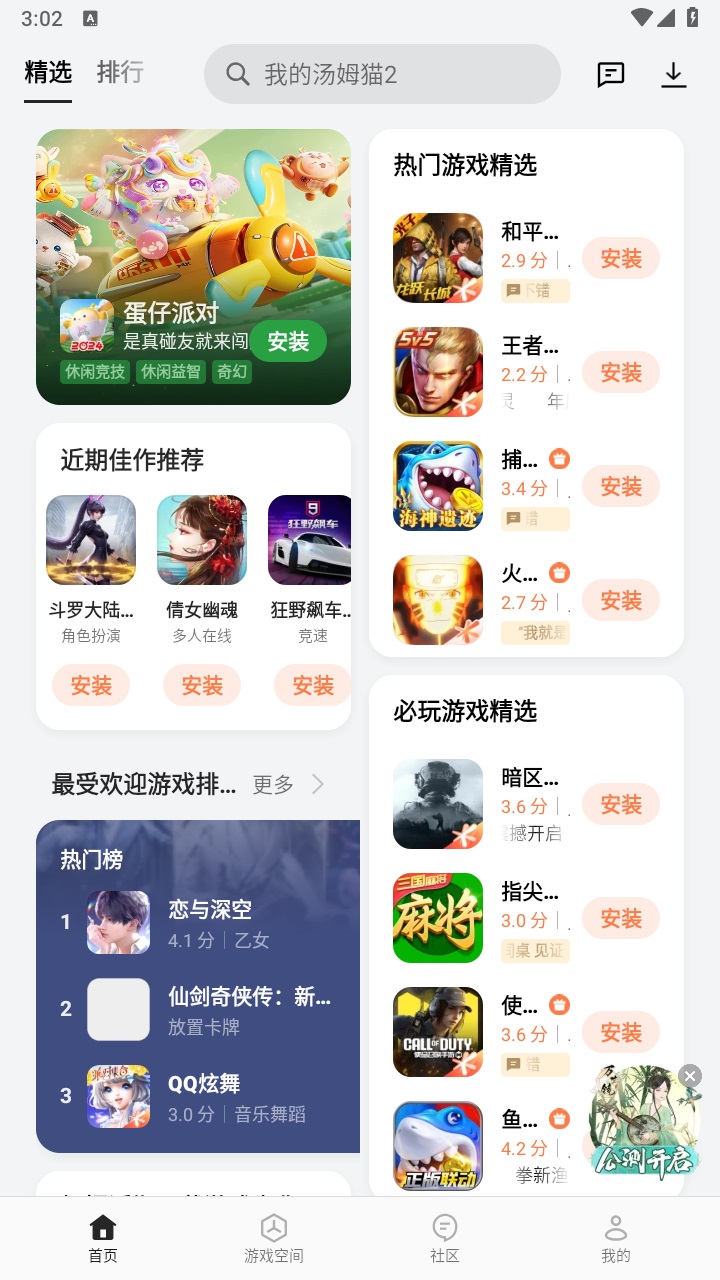The width and height of the screenshot is (720, 1280).
Task: Install the 王者 game in hot picks
Action: click(x=621, y=373)
